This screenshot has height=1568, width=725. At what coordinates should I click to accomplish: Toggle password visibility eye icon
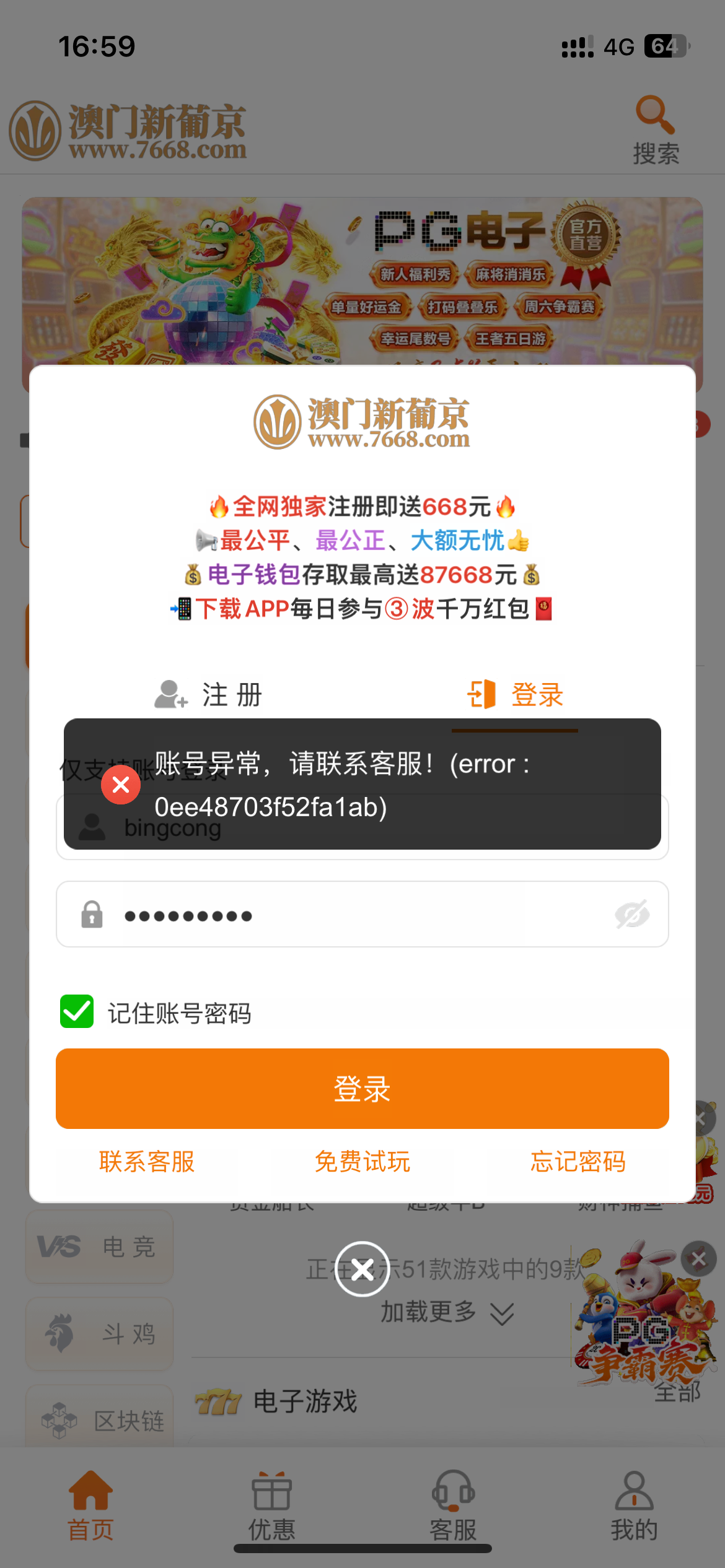(x=631, y=915)
